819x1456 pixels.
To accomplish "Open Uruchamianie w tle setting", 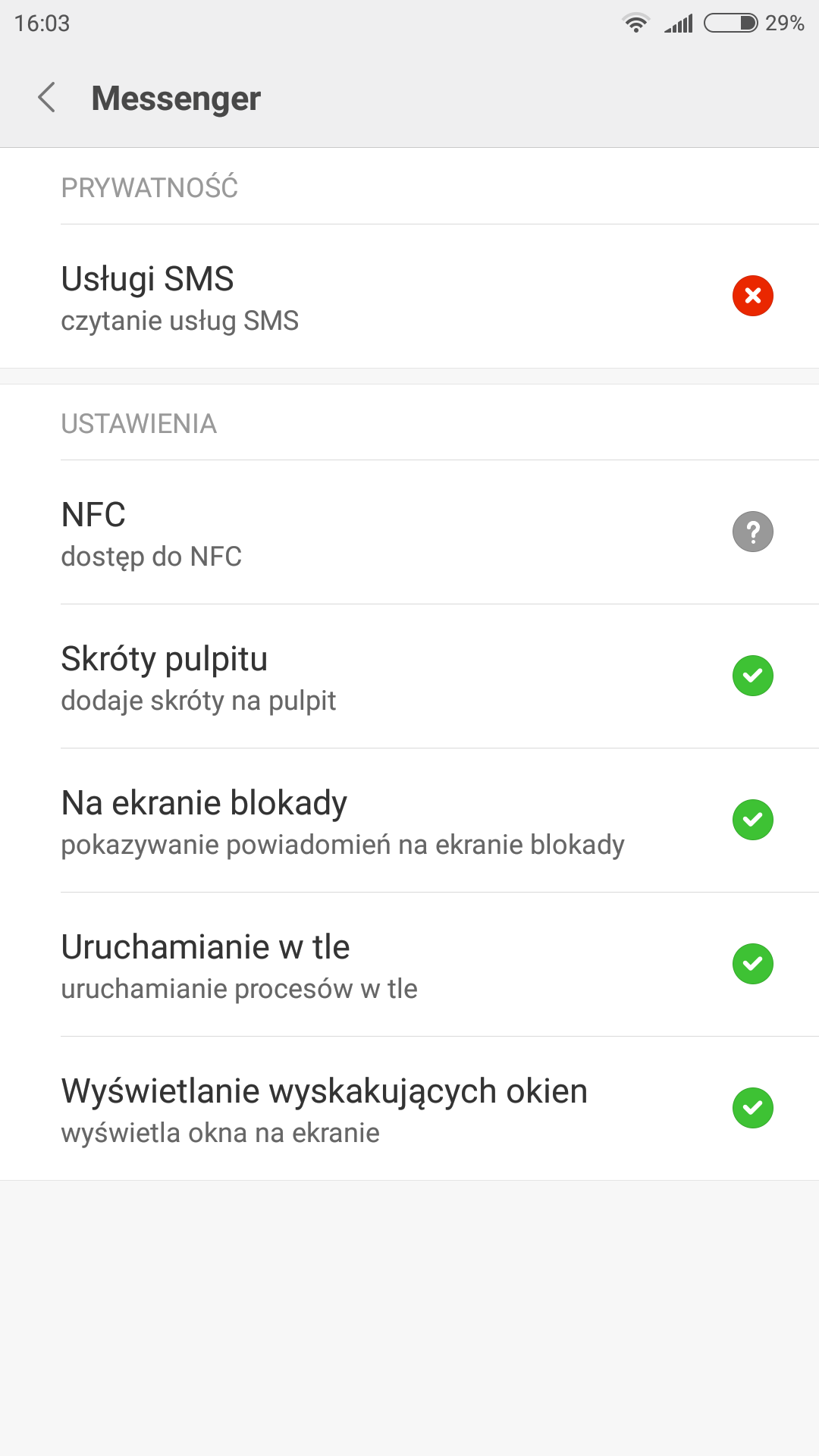I will [x=409, y=965].
